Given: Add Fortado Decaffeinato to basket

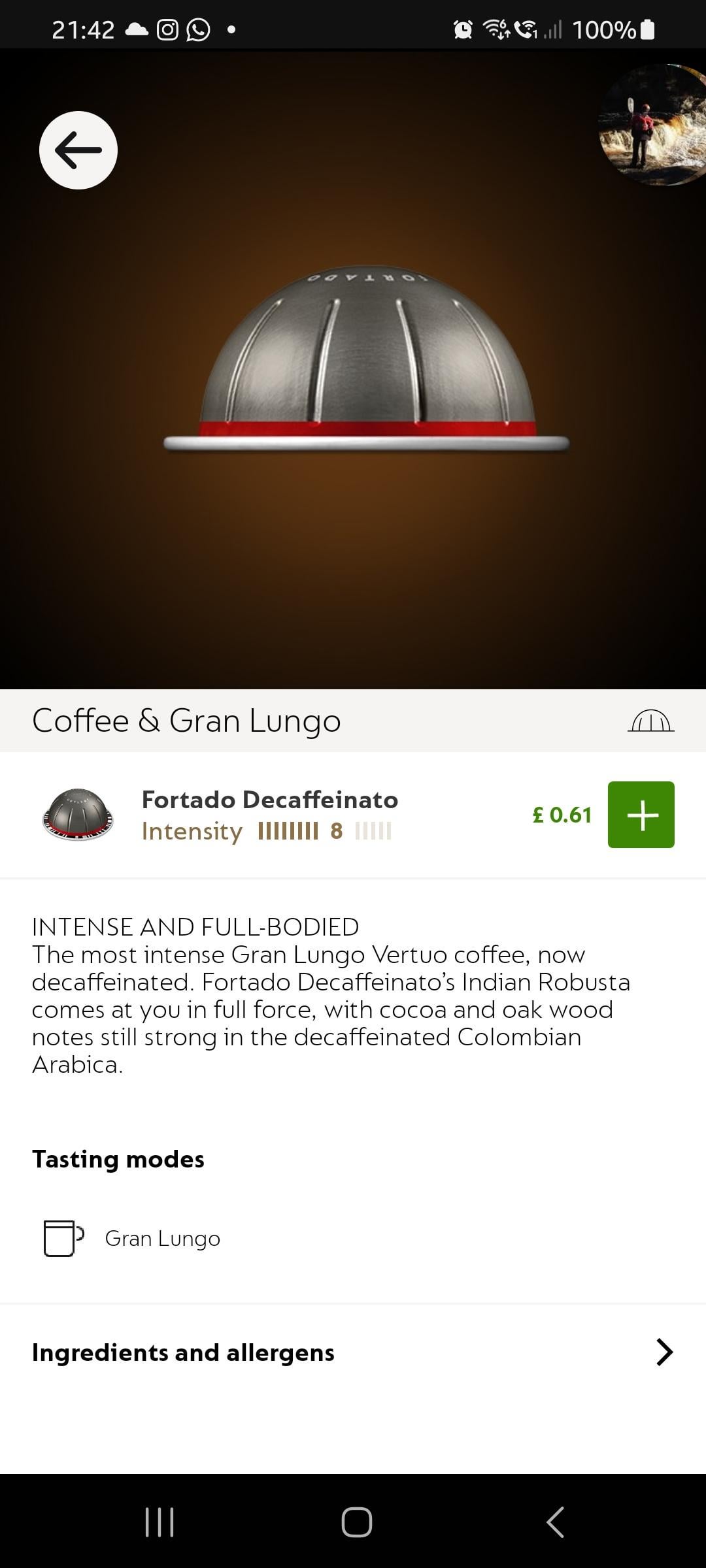Looking at the screenshot, I should (641, 815).
